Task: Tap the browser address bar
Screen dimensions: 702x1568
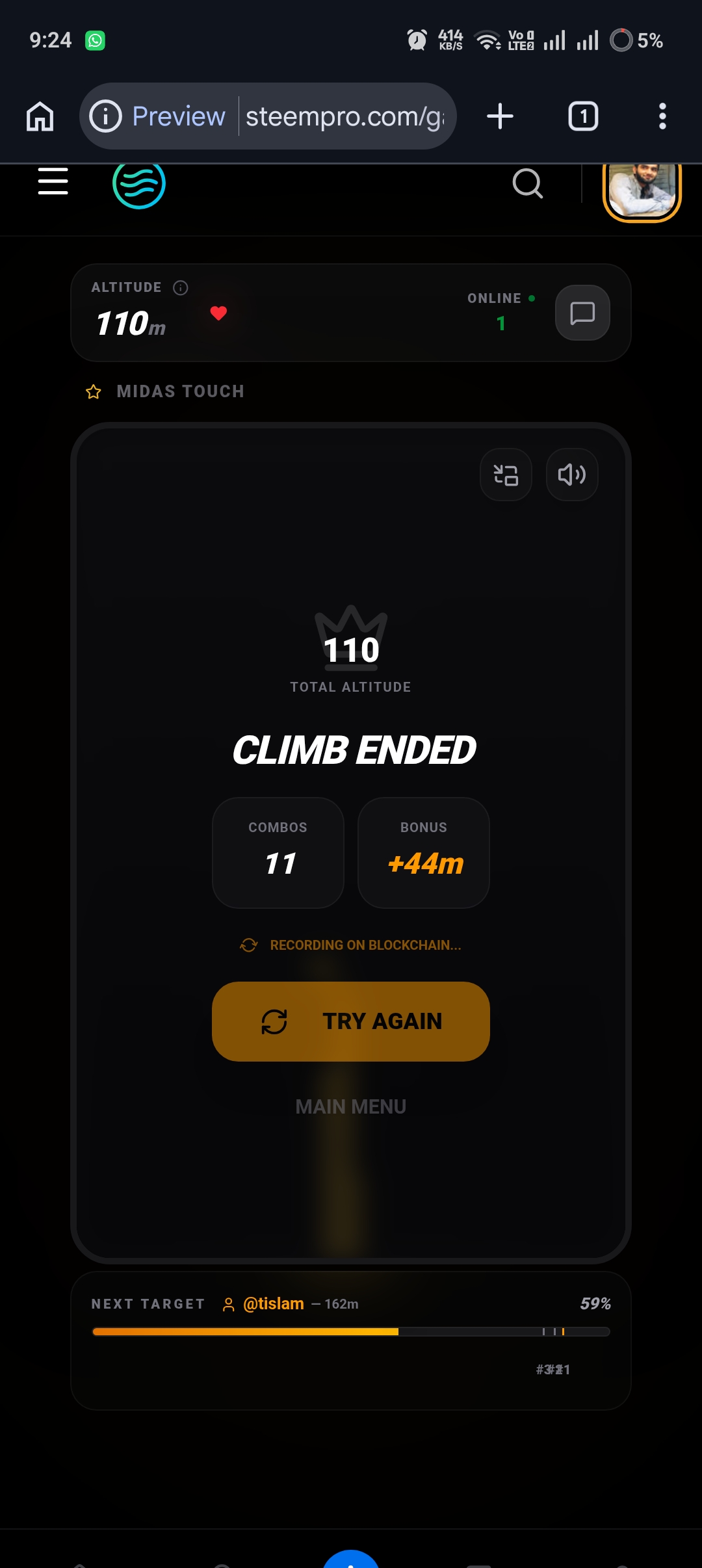Action: click(344, 116)
